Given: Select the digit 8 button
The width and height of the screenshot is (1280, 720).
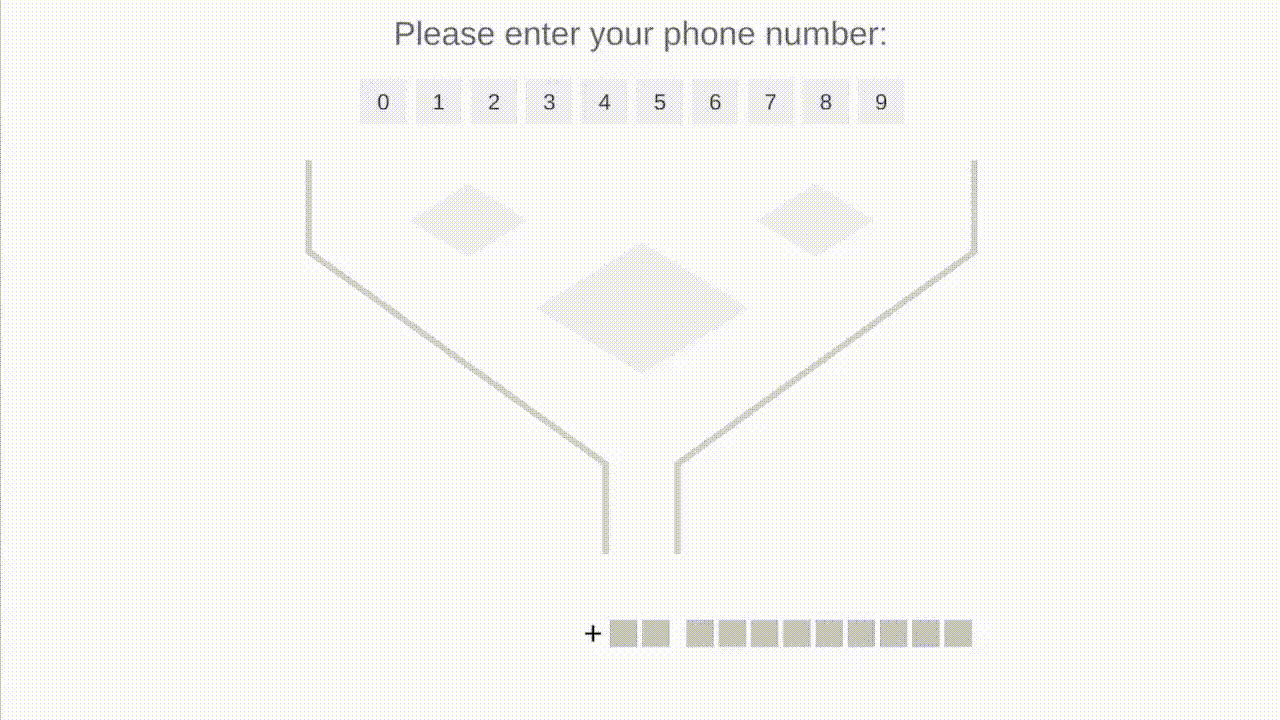Looking at the screenshot, I should click(x=825, y=102).
